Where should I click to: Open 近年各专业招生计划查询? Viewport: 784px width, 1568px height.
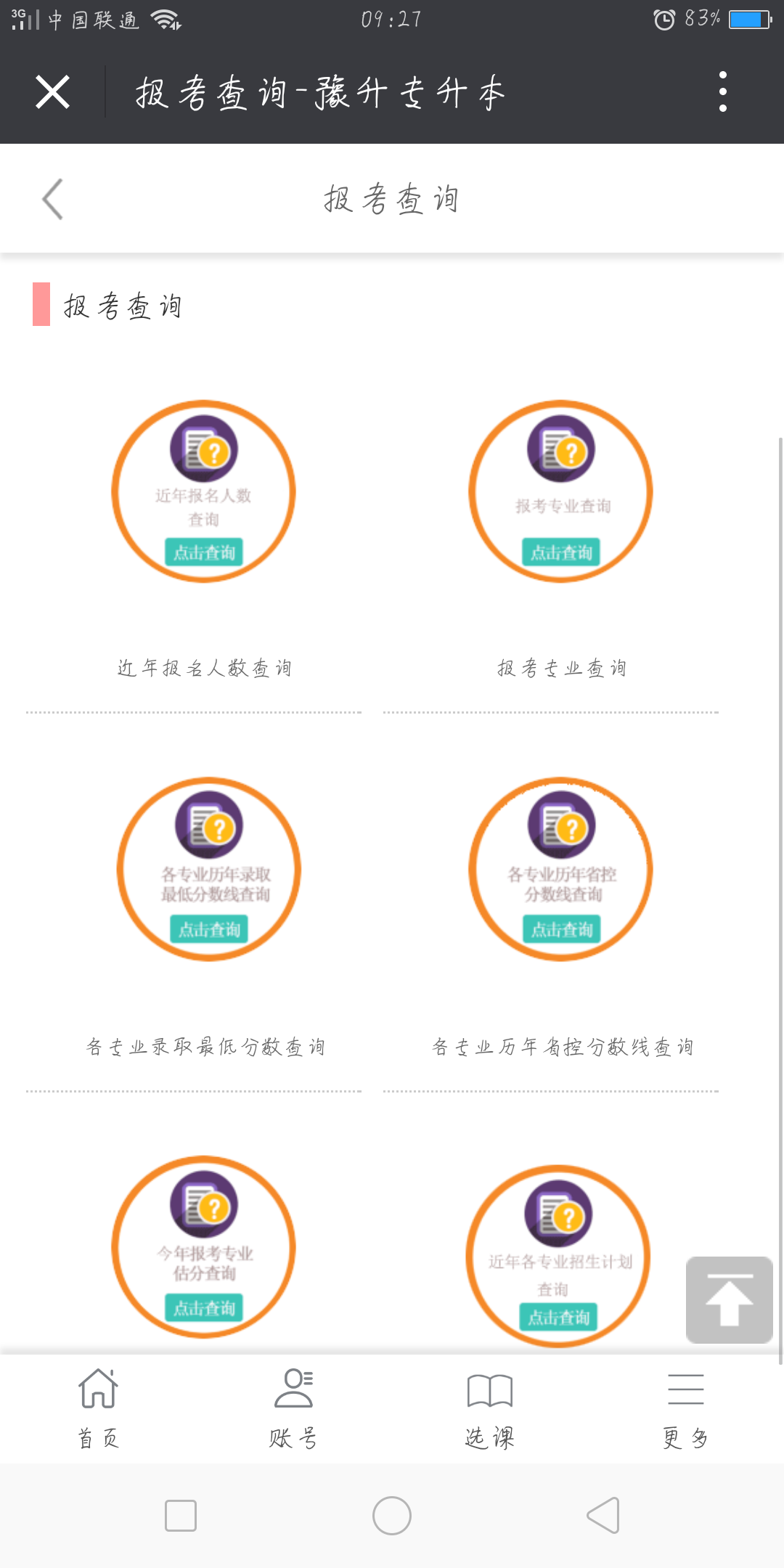point(558,1256)
